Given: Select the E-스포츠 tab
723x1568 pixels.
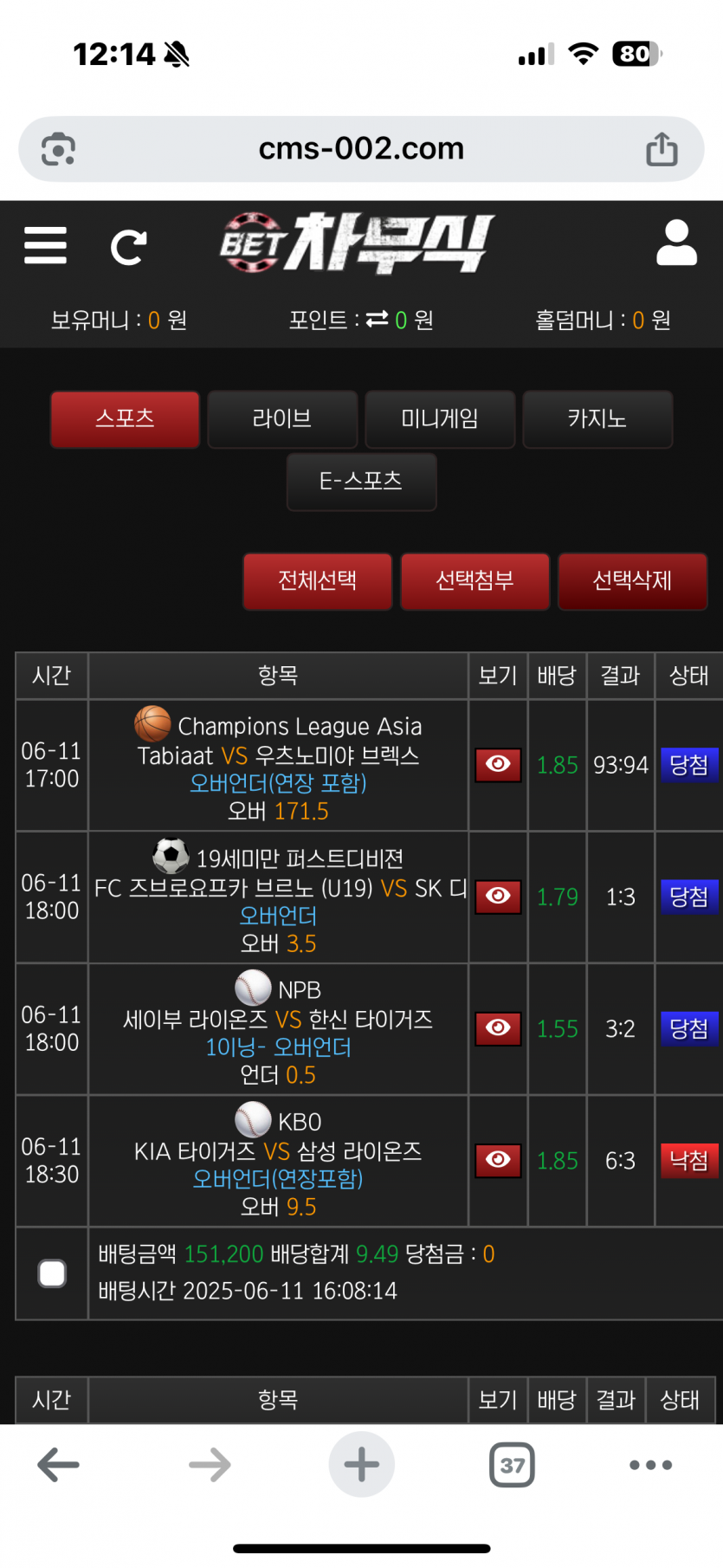Looking at the screenshot, I should 361,482.
